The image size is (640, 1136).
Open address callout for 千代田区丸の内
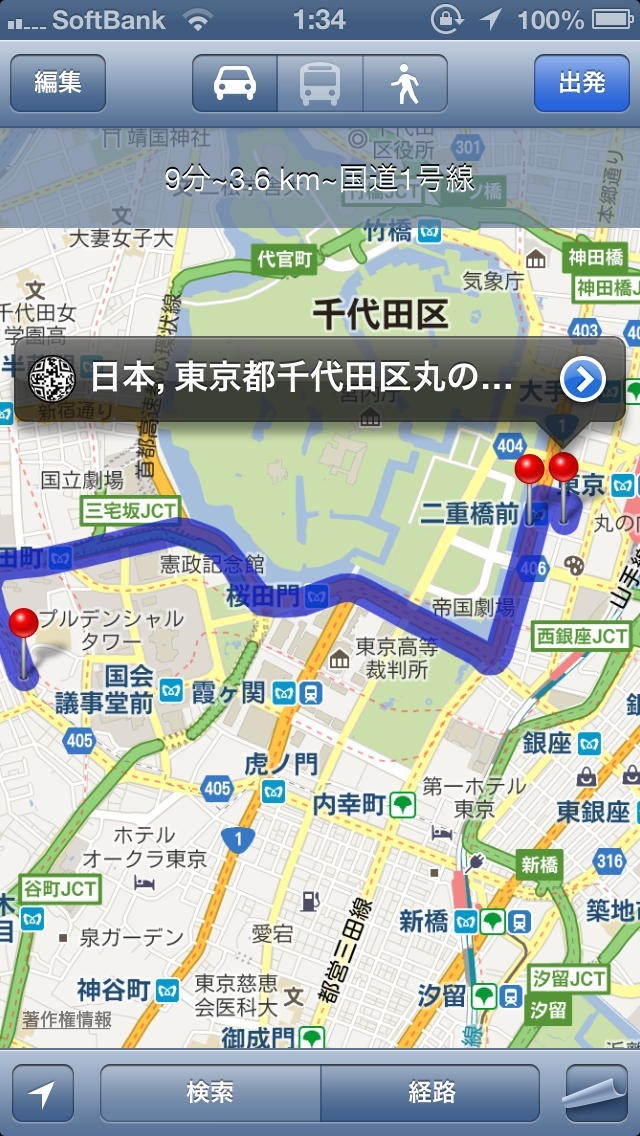click(x=300, y=379)
